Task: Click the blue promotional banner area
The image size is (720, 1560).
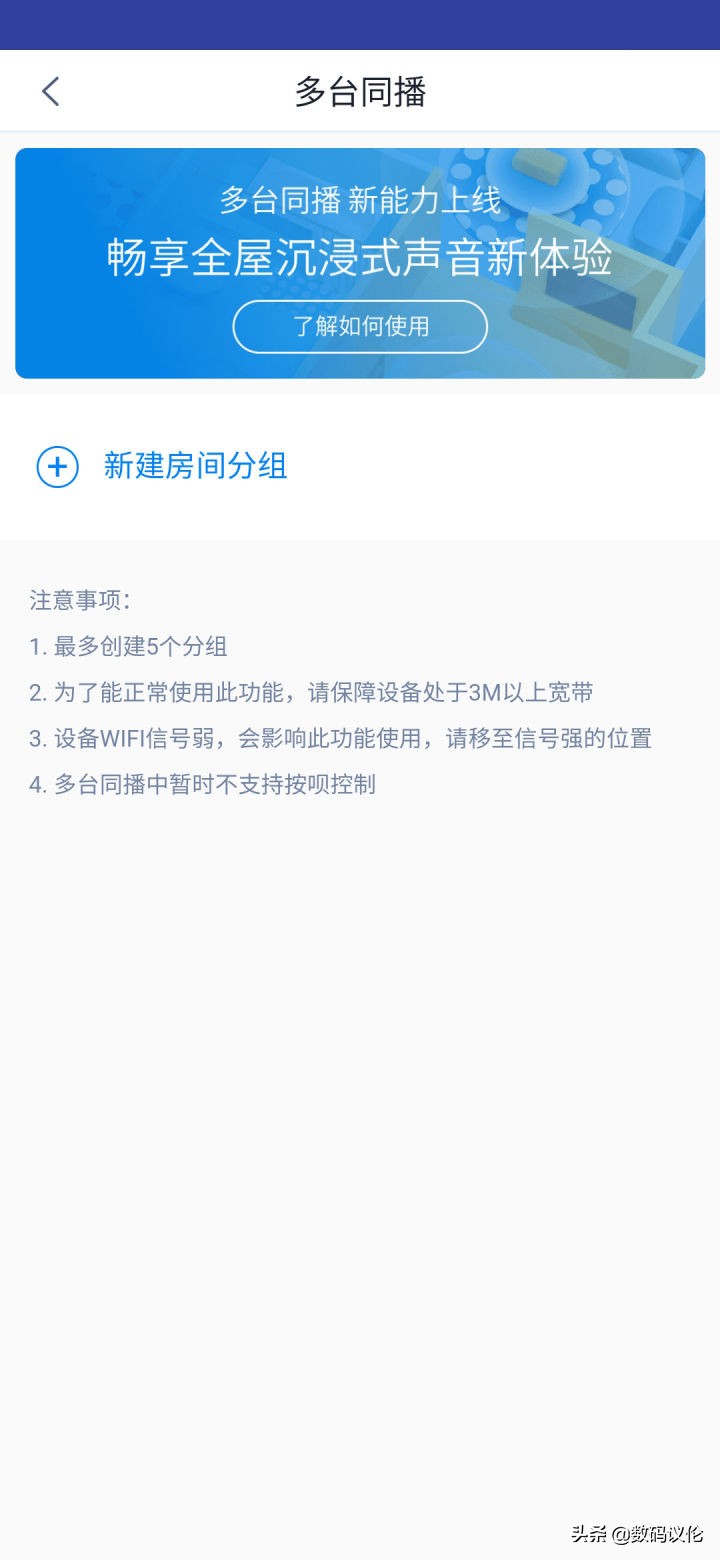Action: 360,262
